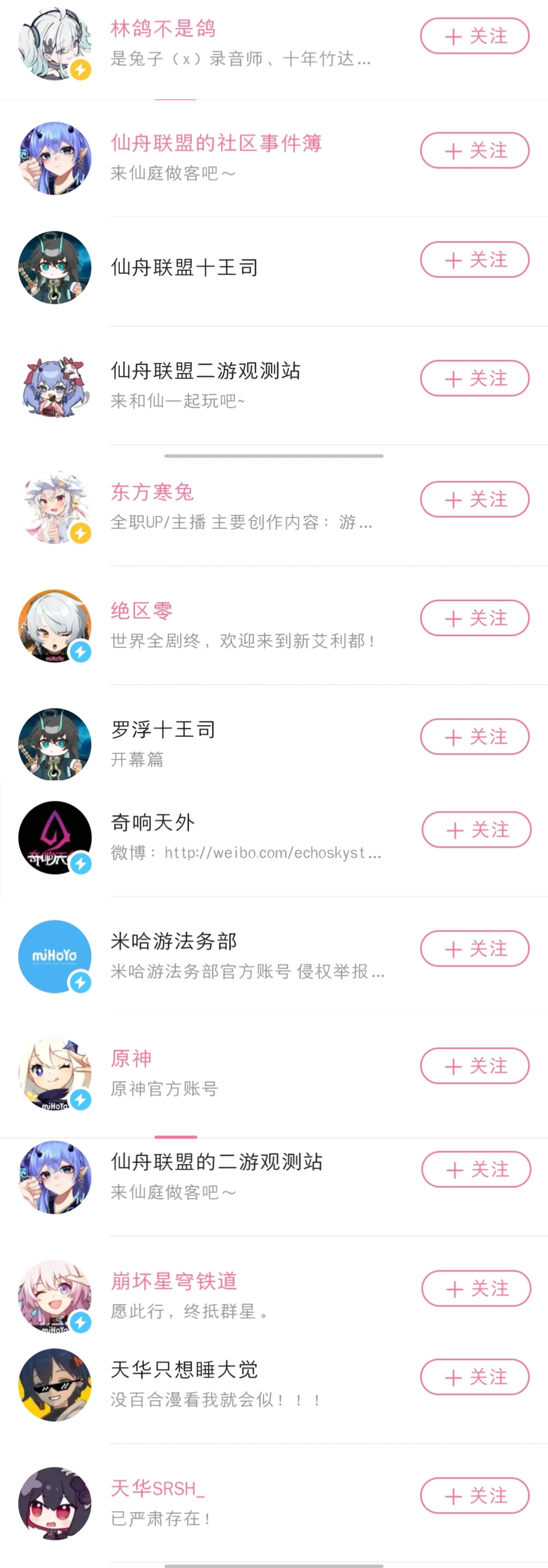548x1568 pixels.
Task: Follow 米哈游法务部
Action: click(474, 948)
